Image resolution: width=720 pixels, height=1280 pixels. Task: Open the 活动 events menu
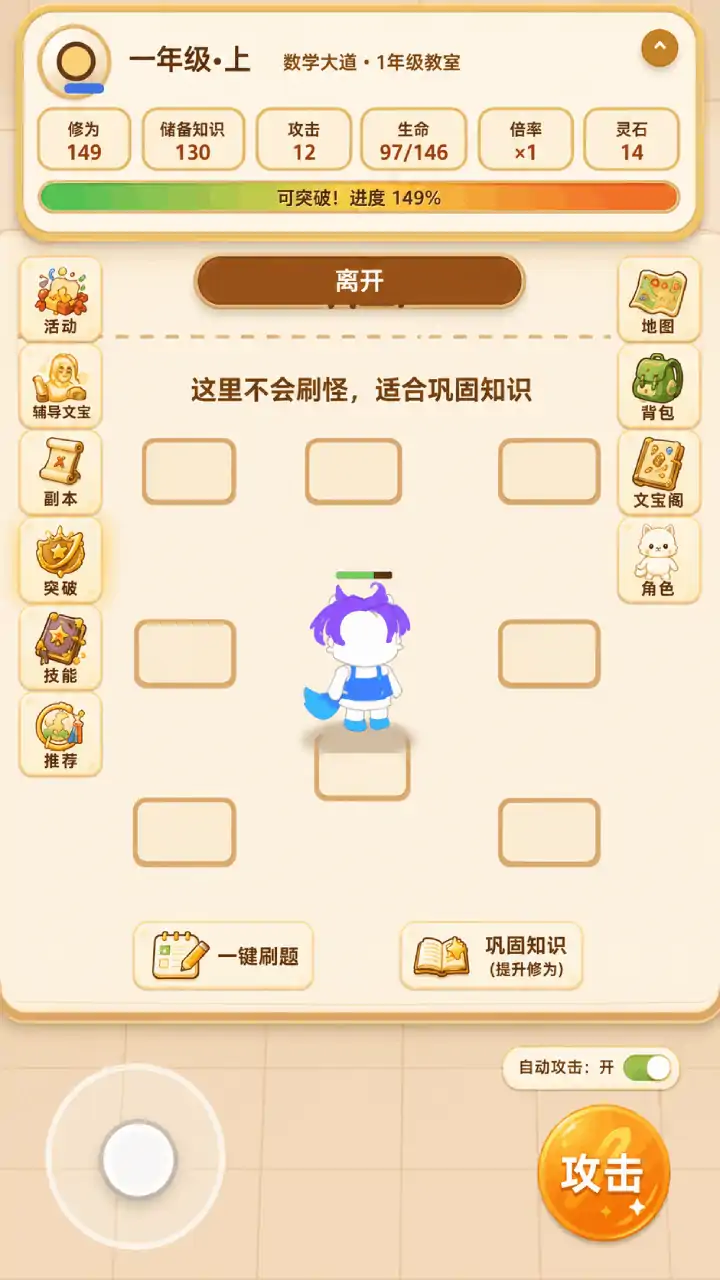60,300
